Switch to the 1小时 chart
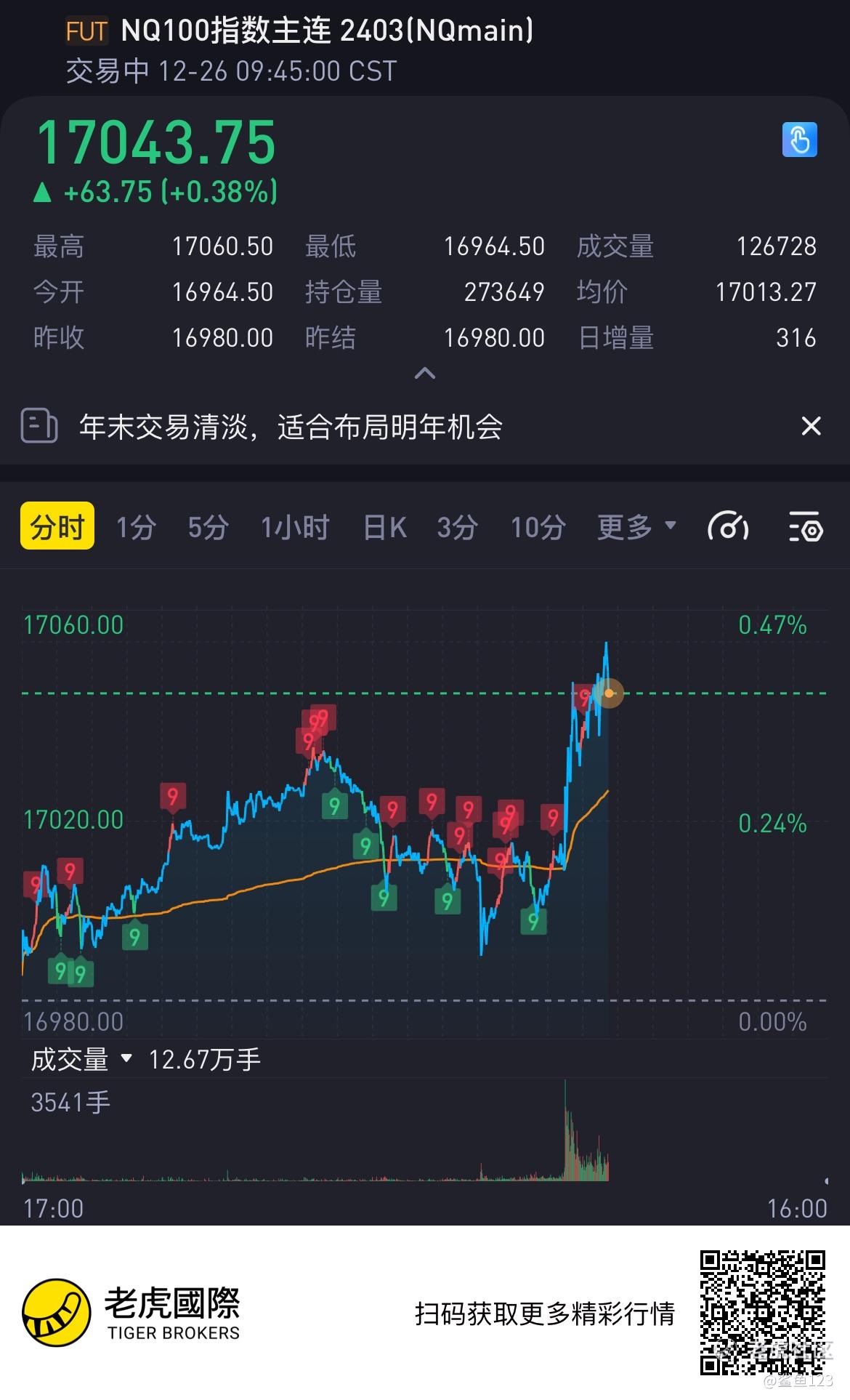 click(295, 527)
